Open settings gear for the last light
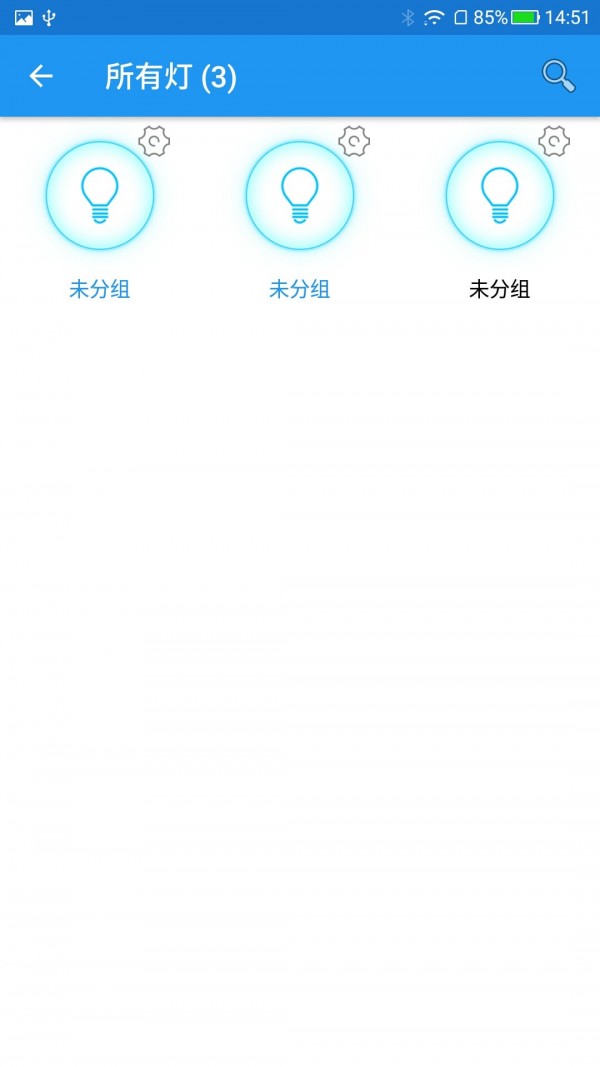Viewport: 600px width, 1067px height. pyautogui.click(x=554, y=142)
